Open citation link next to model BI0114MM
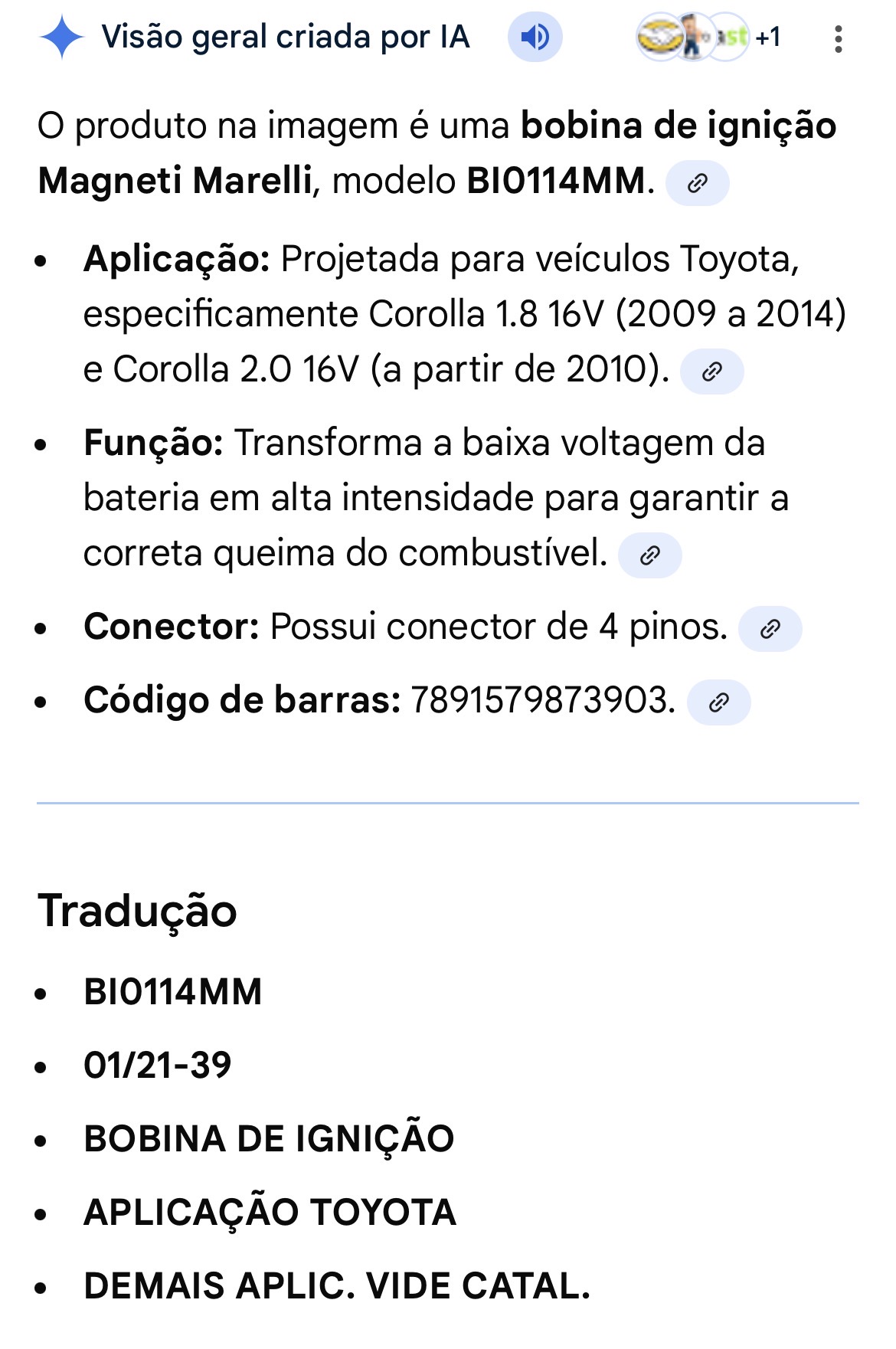 (x=696, y=184)
